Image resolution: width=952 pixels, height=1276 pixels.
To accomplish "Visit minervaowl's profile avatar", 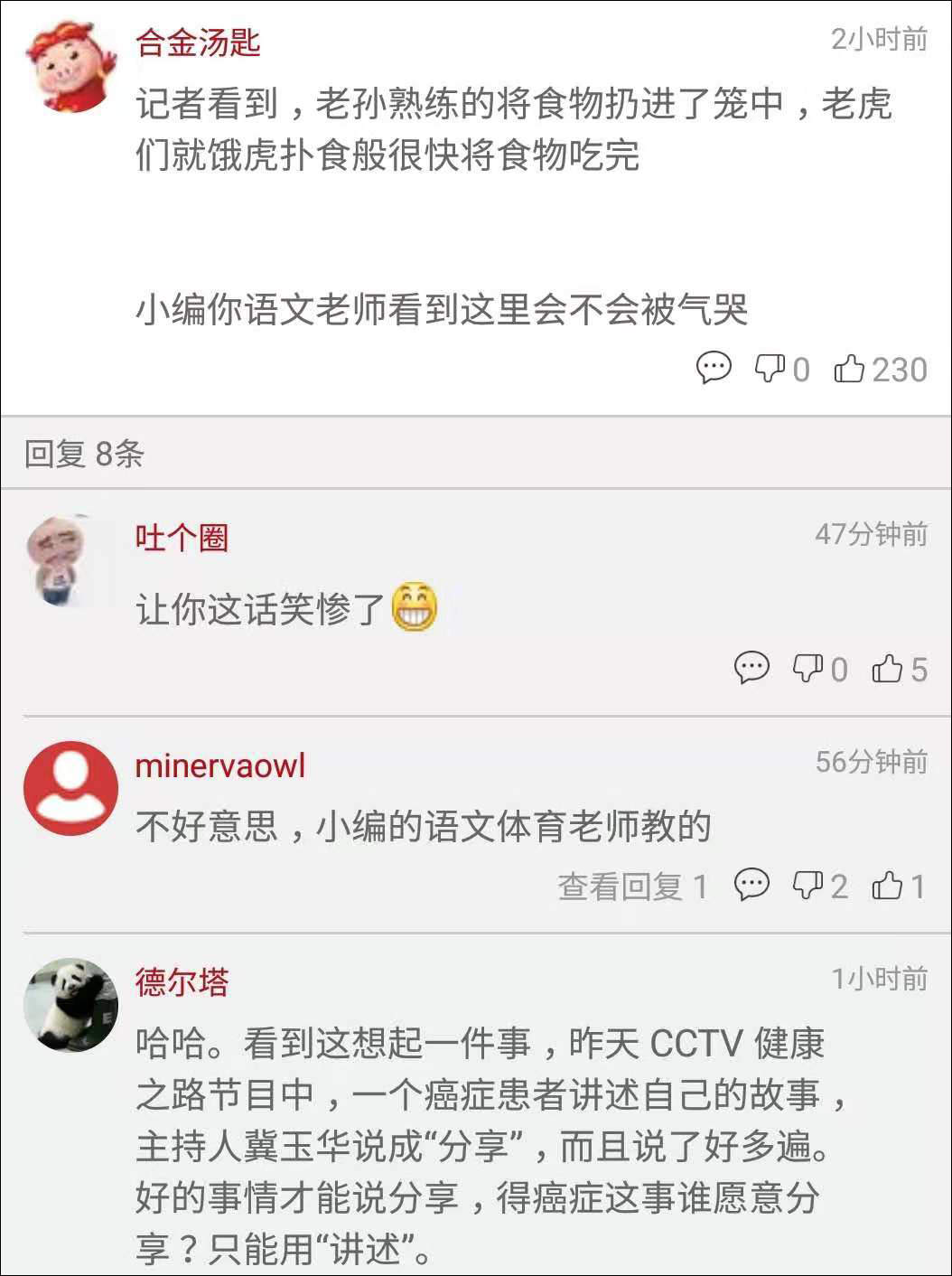I will (70, 788).
